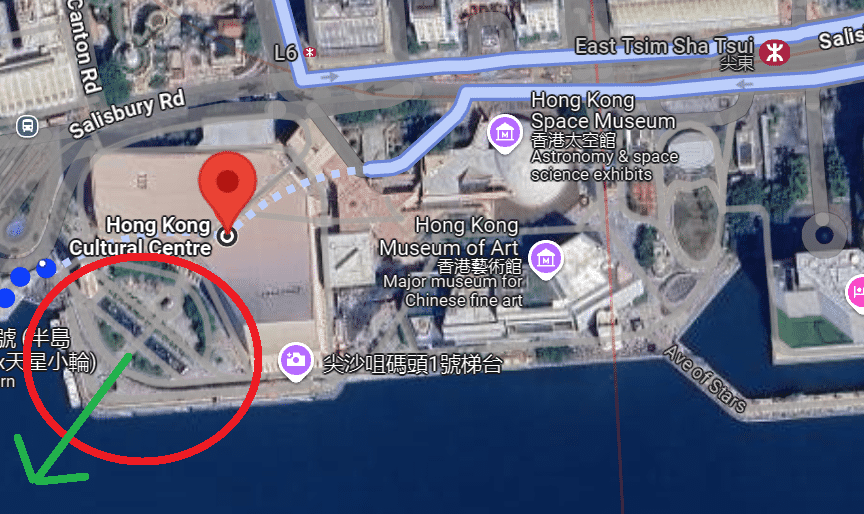Open the Hong Kong Space Museum marker
Viewport: 864px width, 514px height.
(x=505, y=130)
